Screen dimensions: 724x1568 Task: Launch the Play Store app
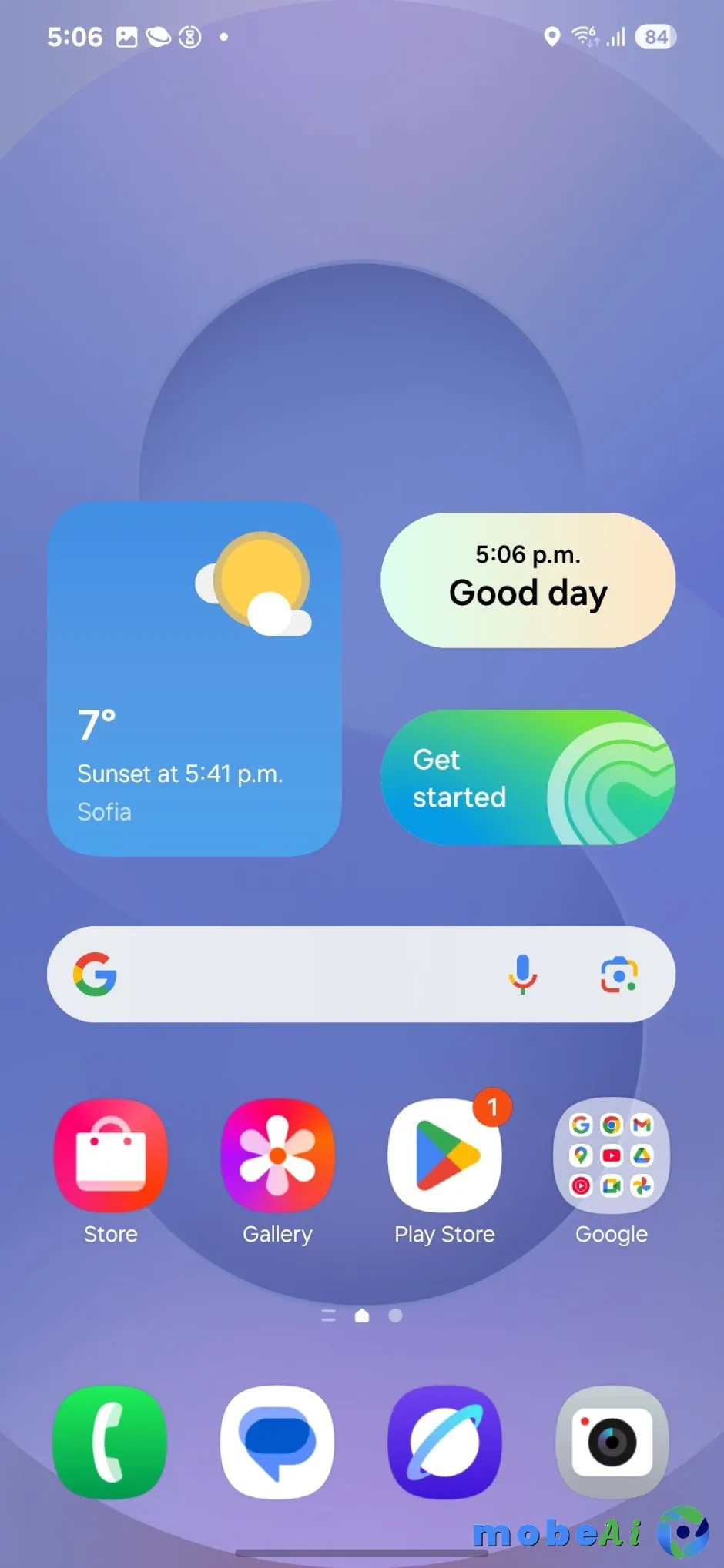[444, 1155]
